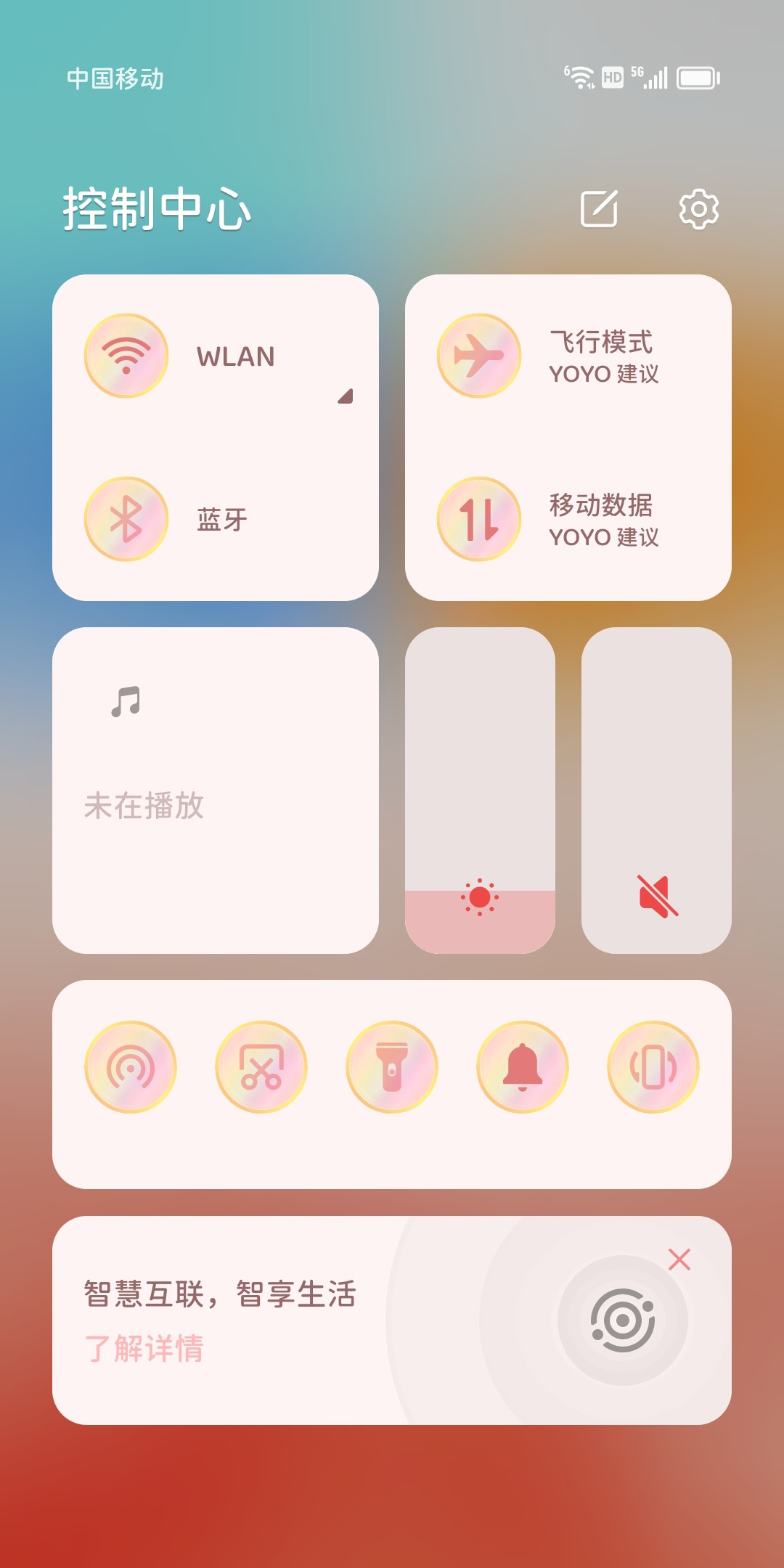Open the edit shortcuts icon
Viewport: 784px width, 1568px height.
click(x=600, y=209)
